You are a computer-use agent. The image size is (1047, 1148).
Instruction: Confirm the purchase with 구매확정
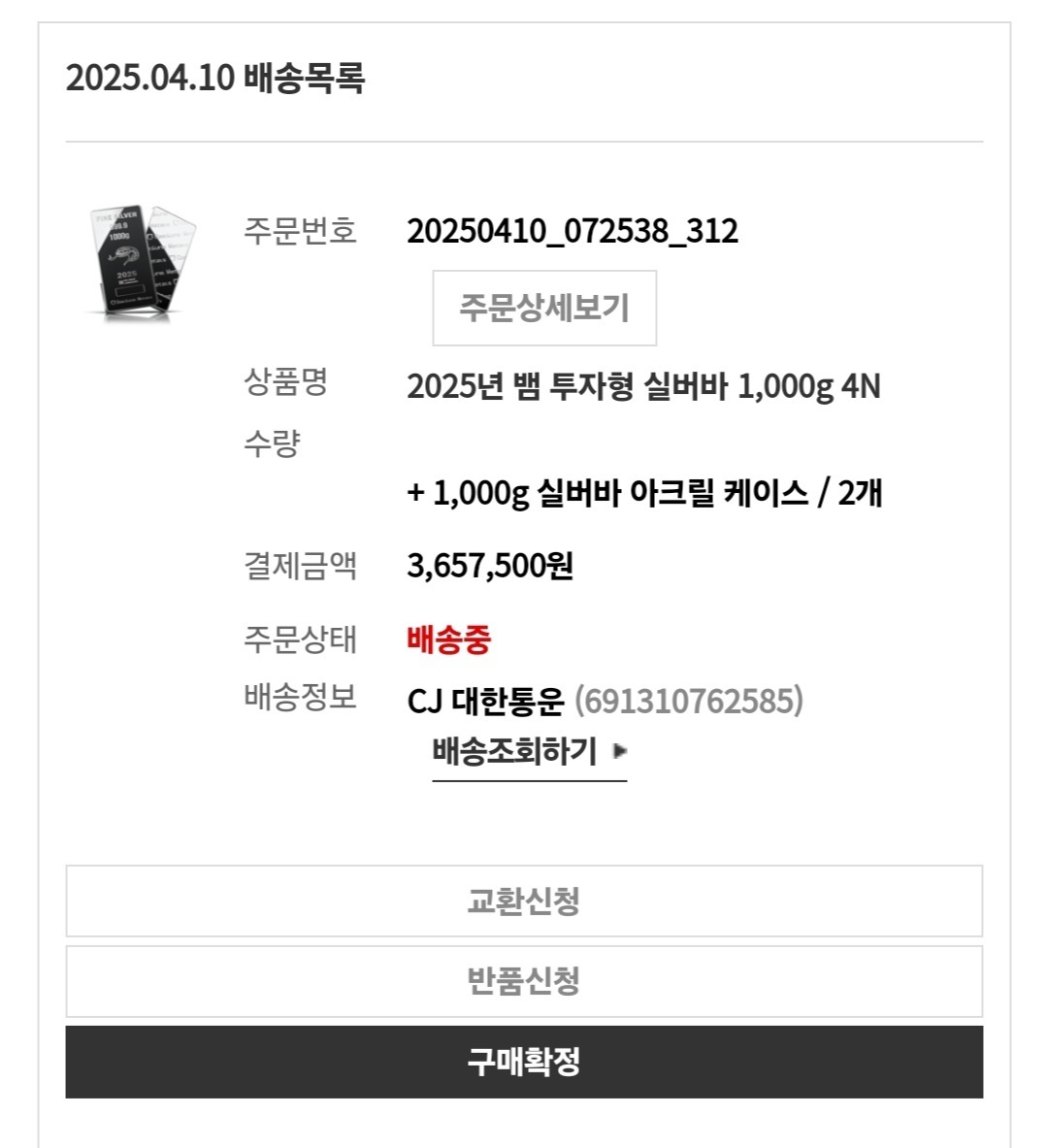(524, 1062)
